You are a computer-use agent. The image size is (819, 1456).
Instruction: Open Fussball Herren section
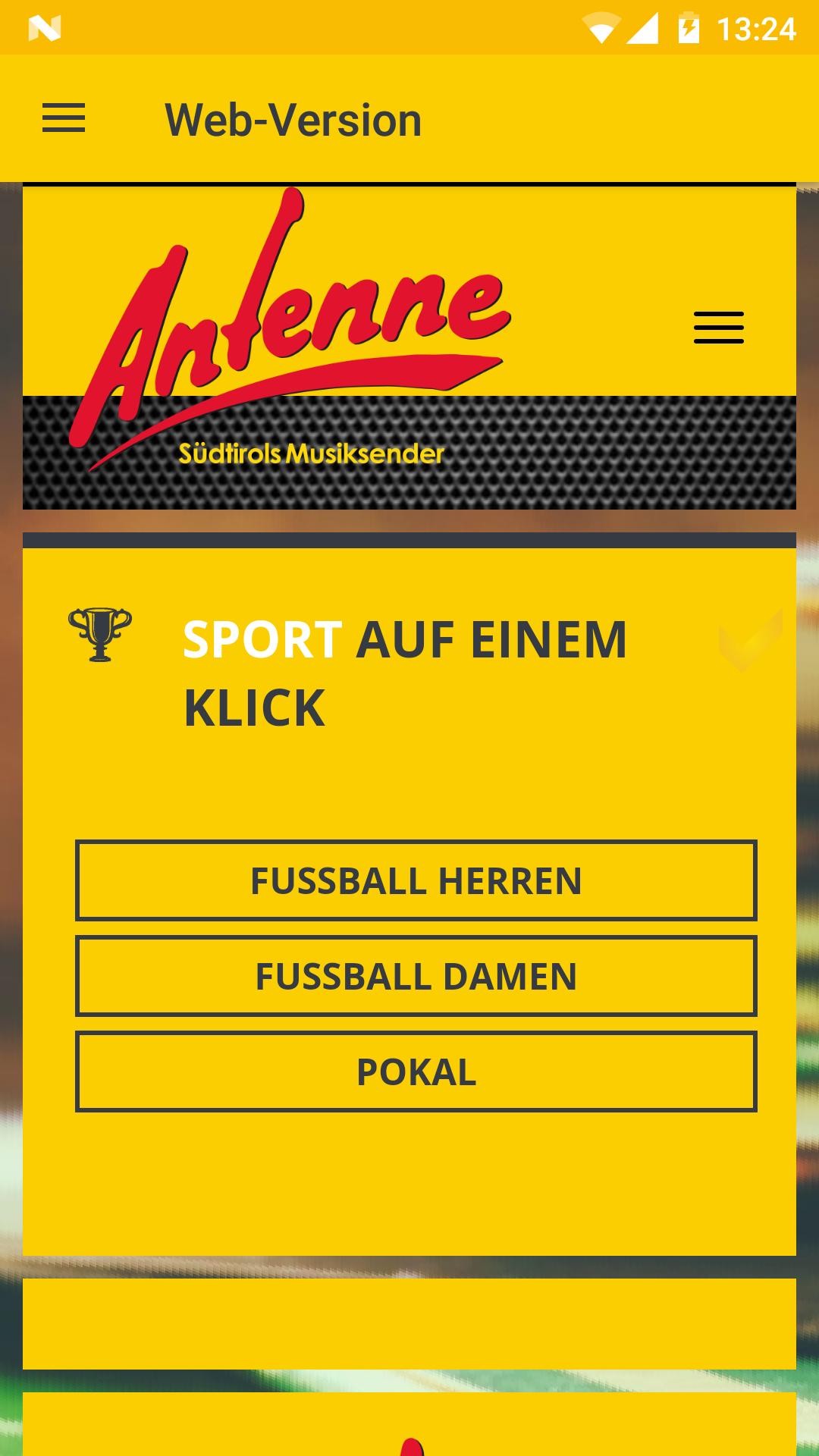pos(416,880)
